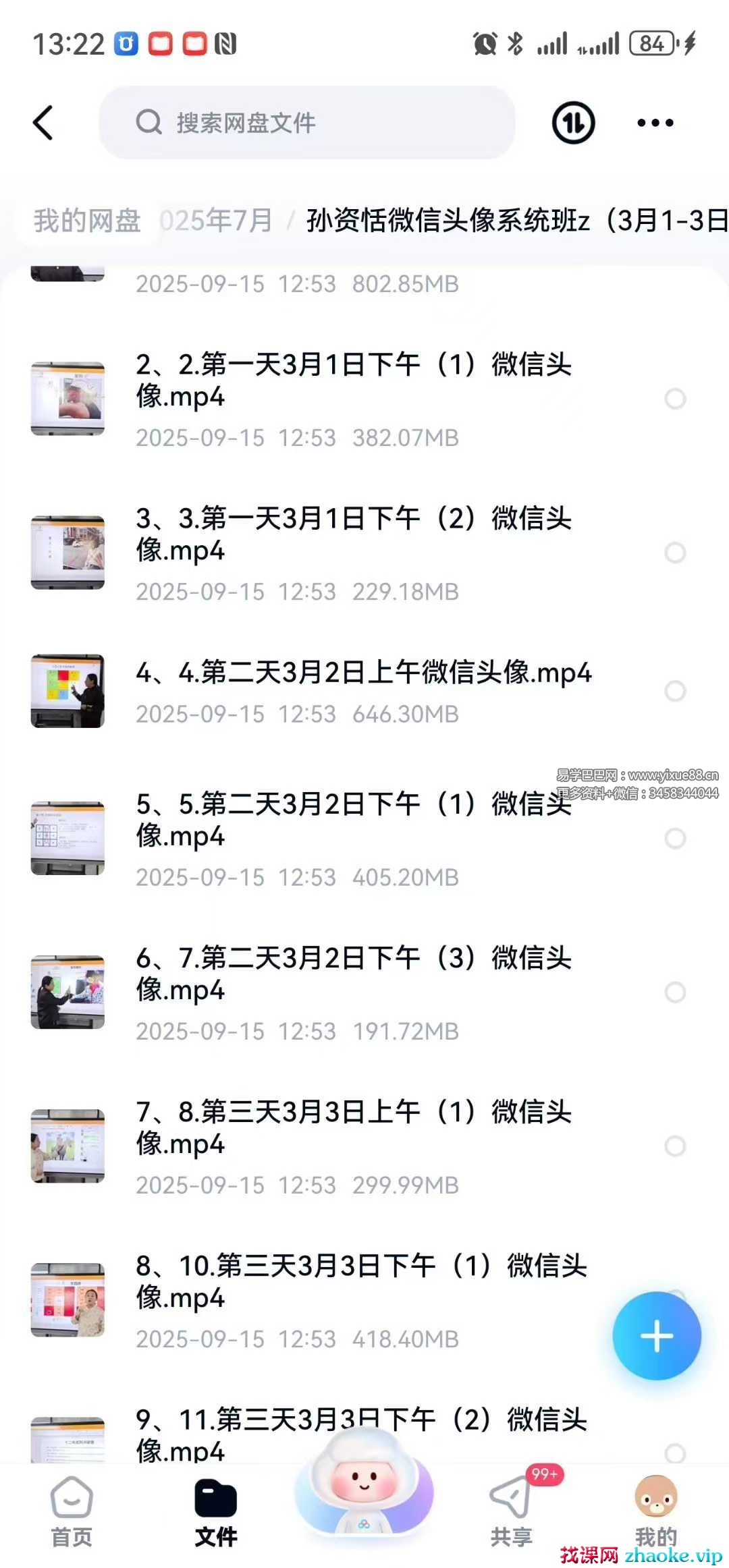The width and height of the screenshot is (729, 1568).
Task: Switch to the 首页 tab
Action: (72, 1511)
